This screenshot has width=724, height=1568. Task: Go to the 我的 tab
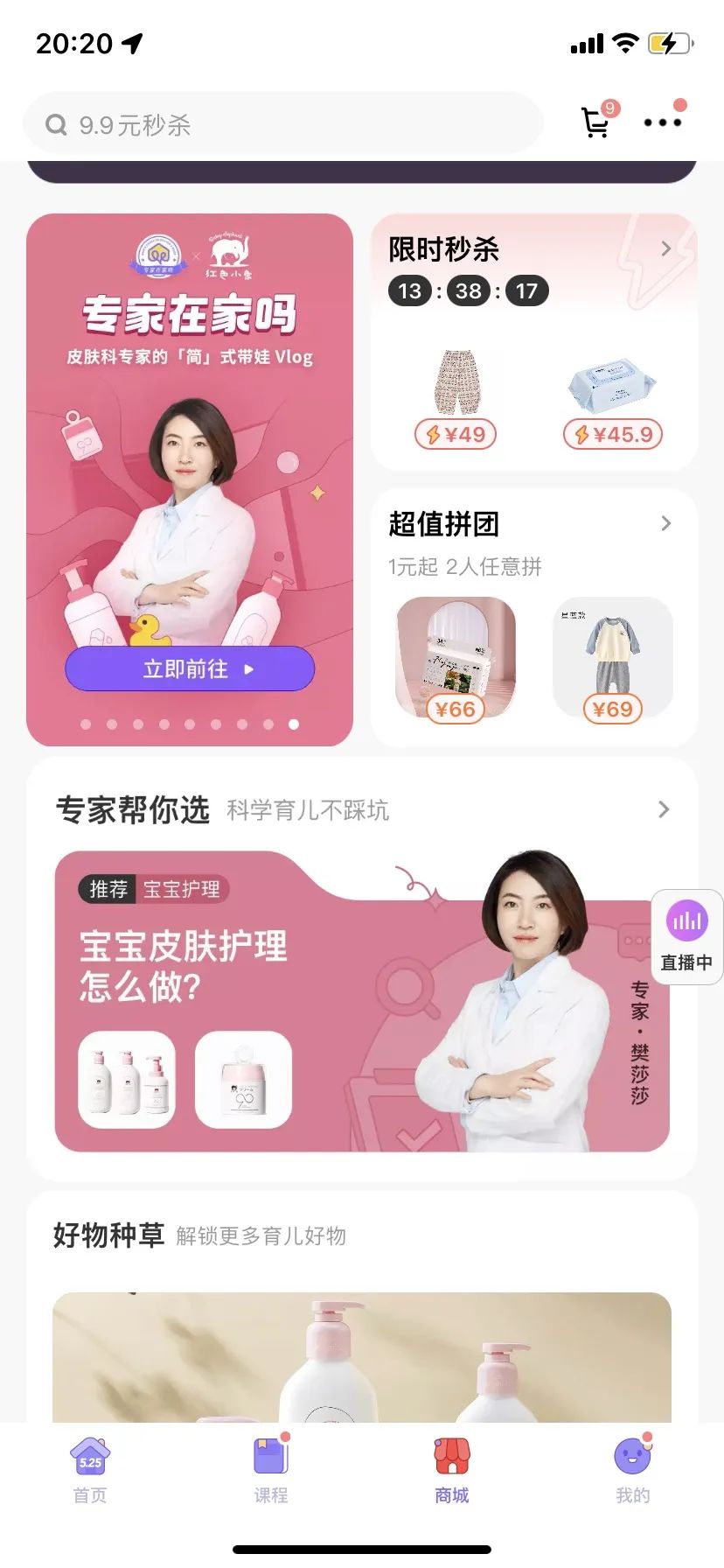coord(633,1470)
